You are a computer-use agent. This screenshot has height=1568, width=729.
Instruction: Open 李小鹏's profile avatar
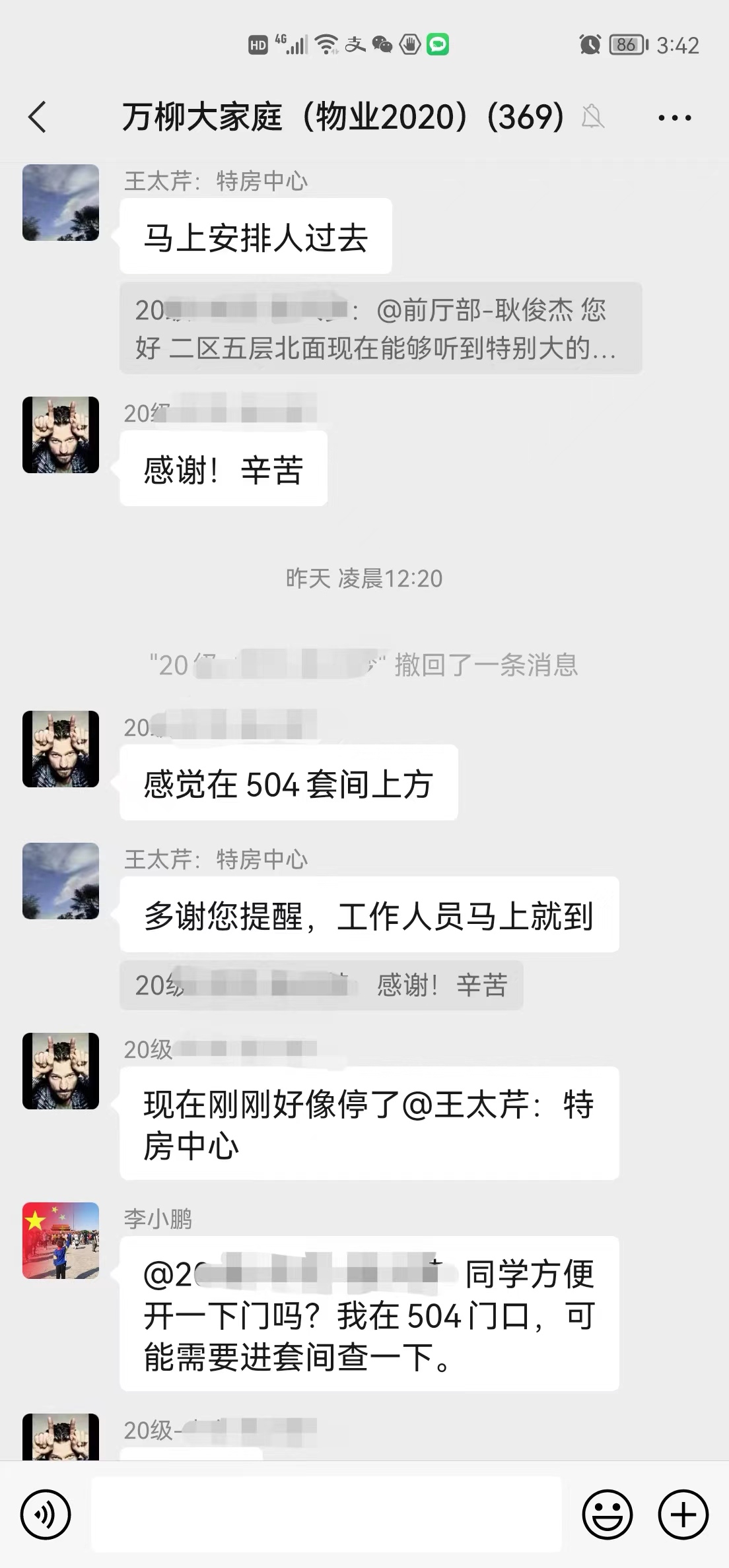coord(61,1241)
